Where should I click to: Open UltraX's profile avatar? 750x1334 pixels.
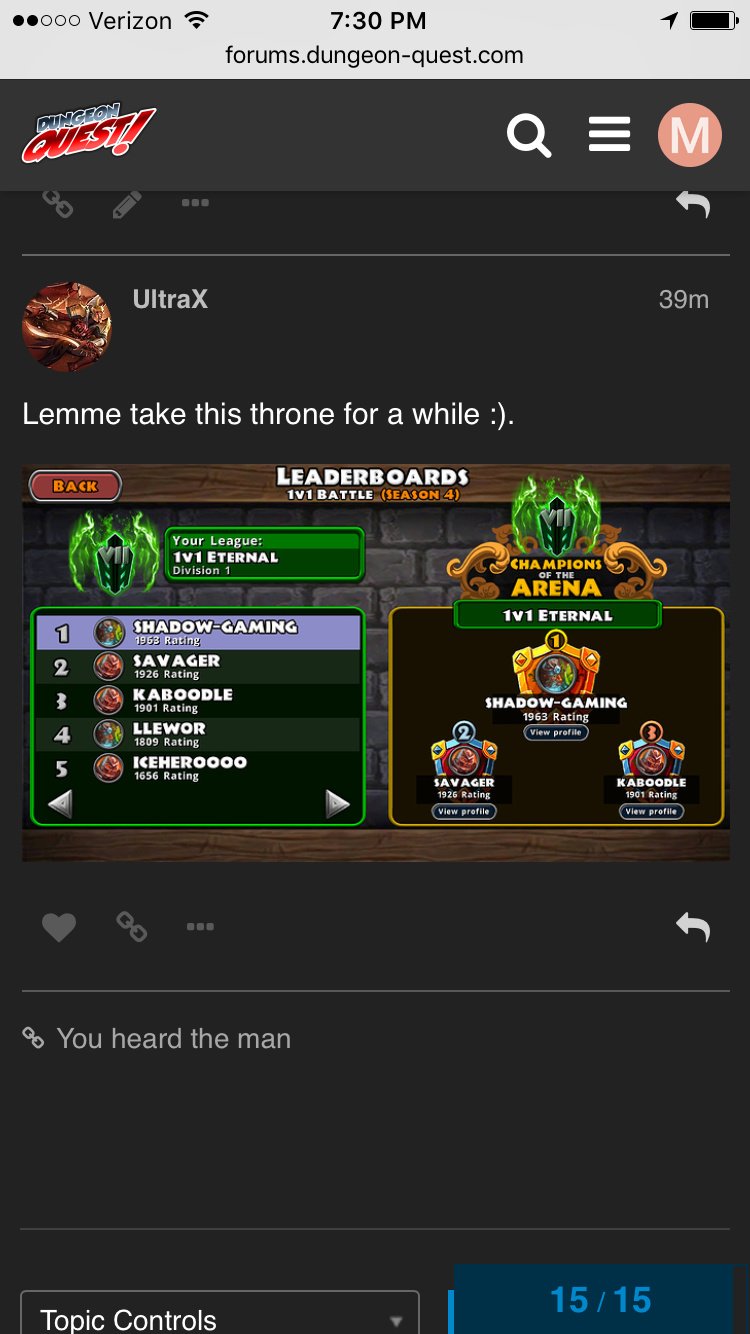[67, 327]
